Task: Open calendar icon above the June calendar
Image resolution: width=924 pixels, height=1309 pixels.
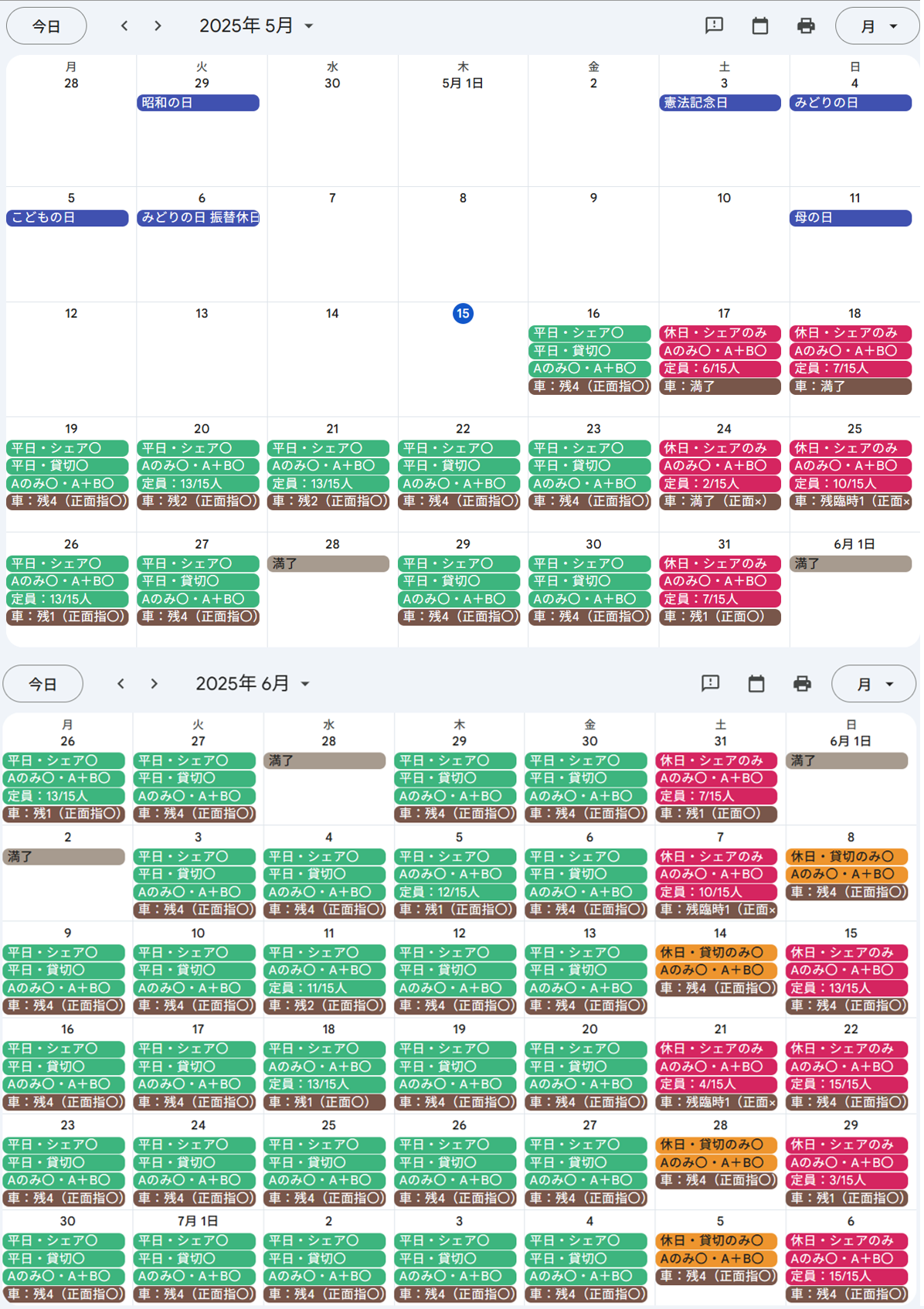Action: pos(756,684)
